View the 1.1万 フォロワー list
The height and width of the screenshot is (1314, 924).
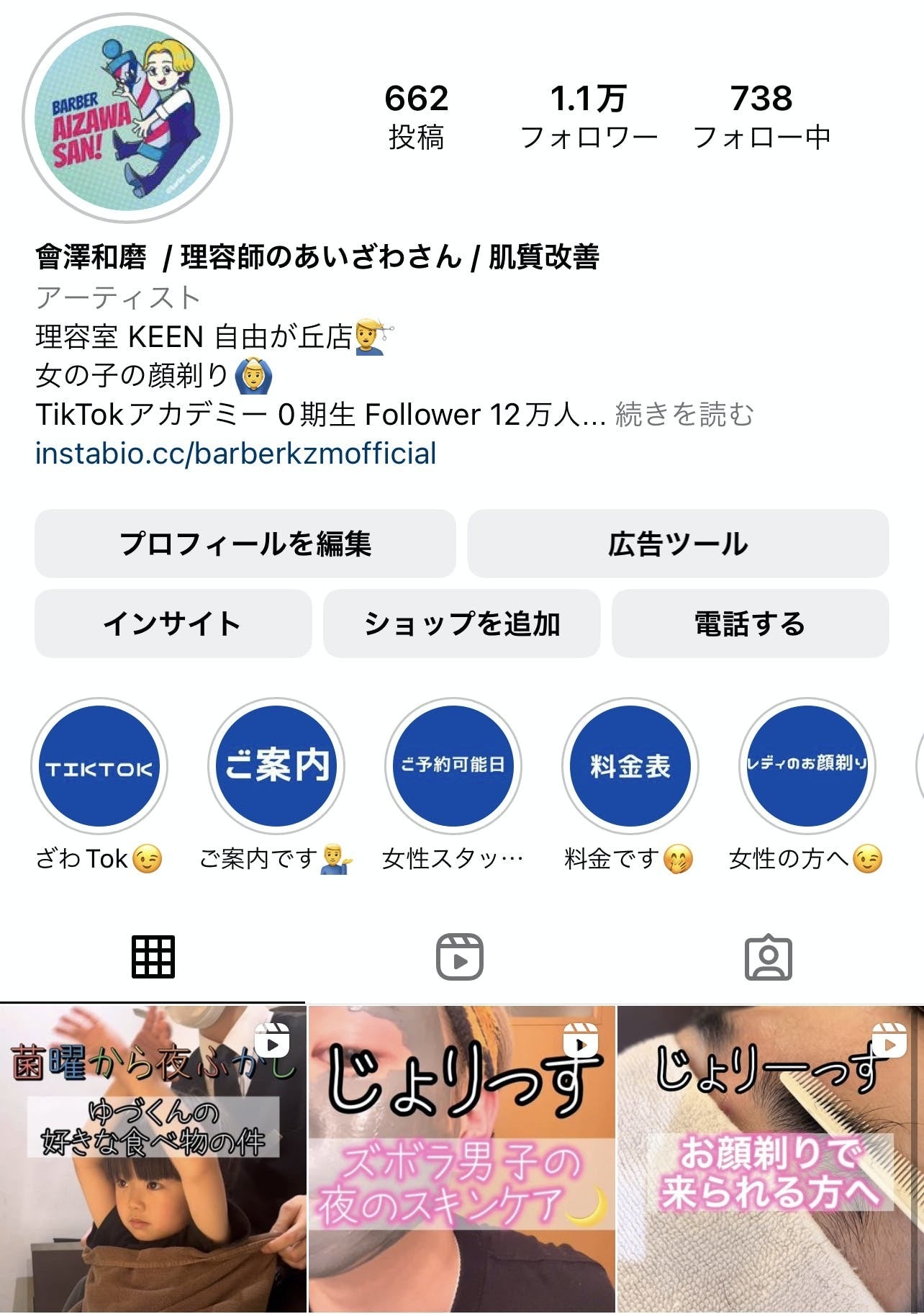589,117
